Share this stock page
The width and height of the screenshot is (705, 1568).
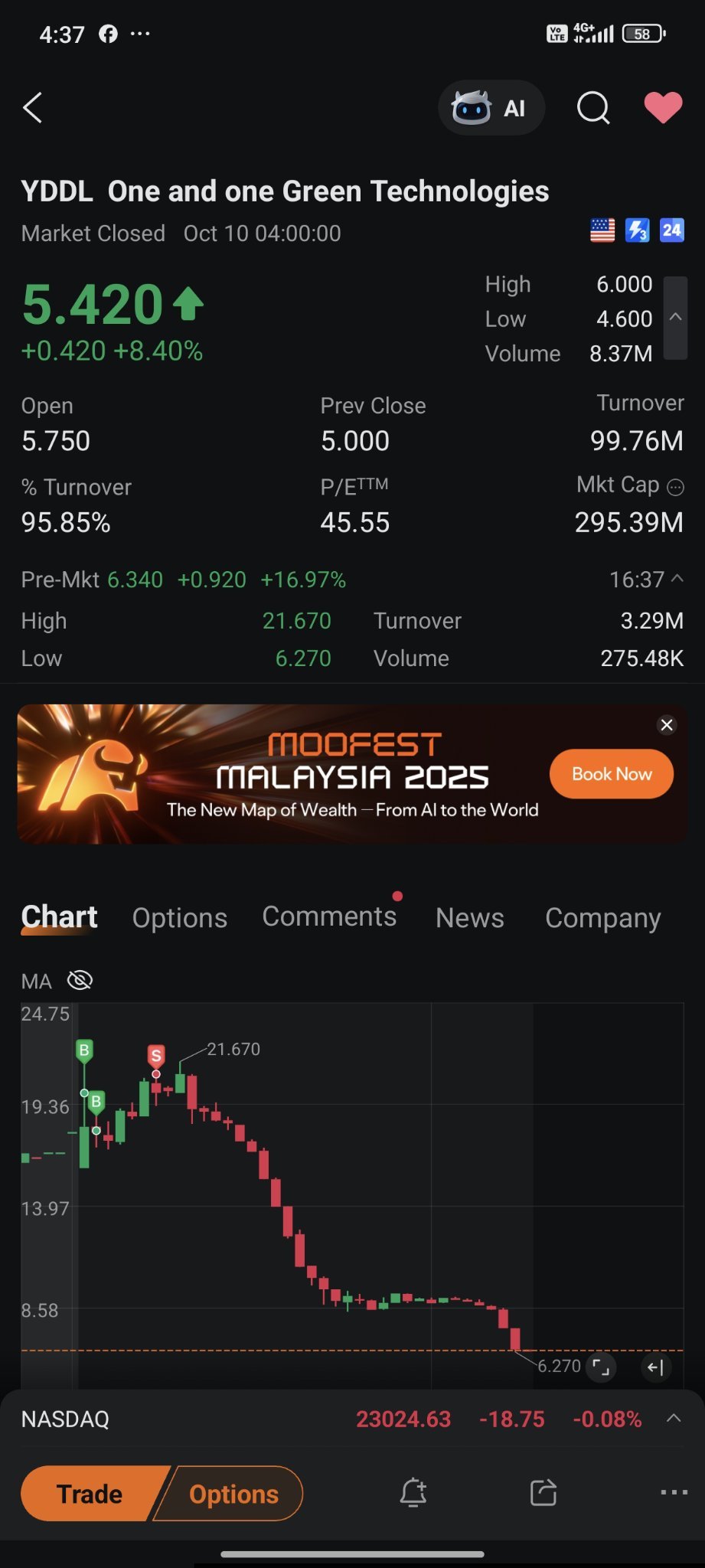coord(543,1492)
